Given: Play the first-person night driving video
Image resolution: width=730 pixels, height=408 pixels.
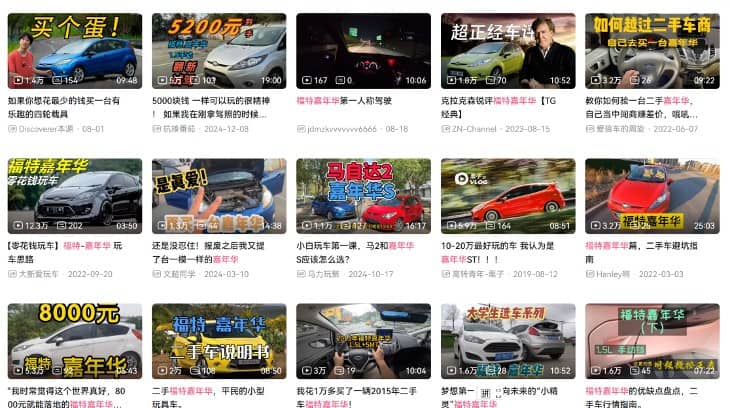Looking at the screenshot, I should (363, 50).
